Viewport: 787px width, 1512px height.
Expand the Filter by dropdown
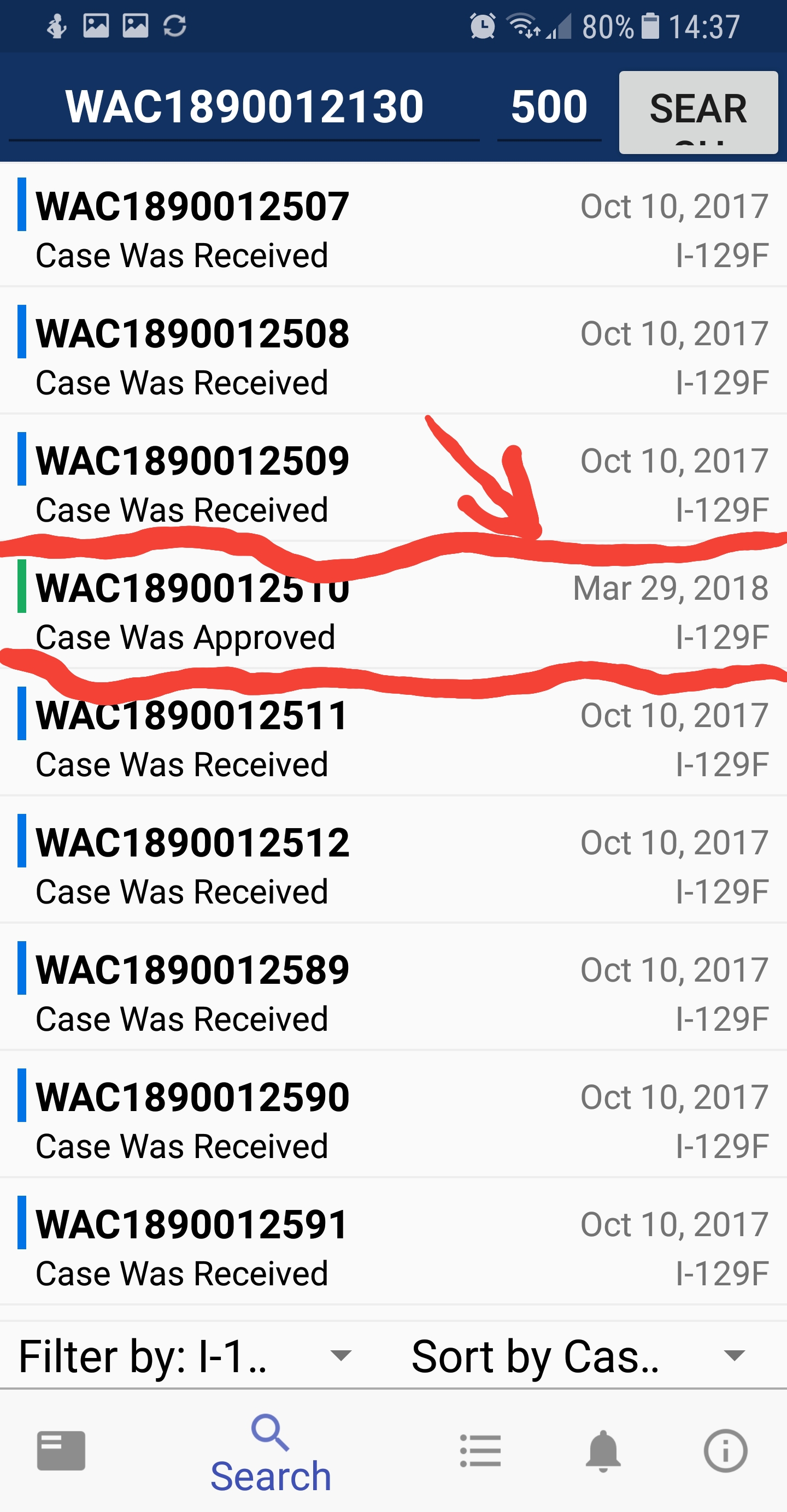point(185,1357)
